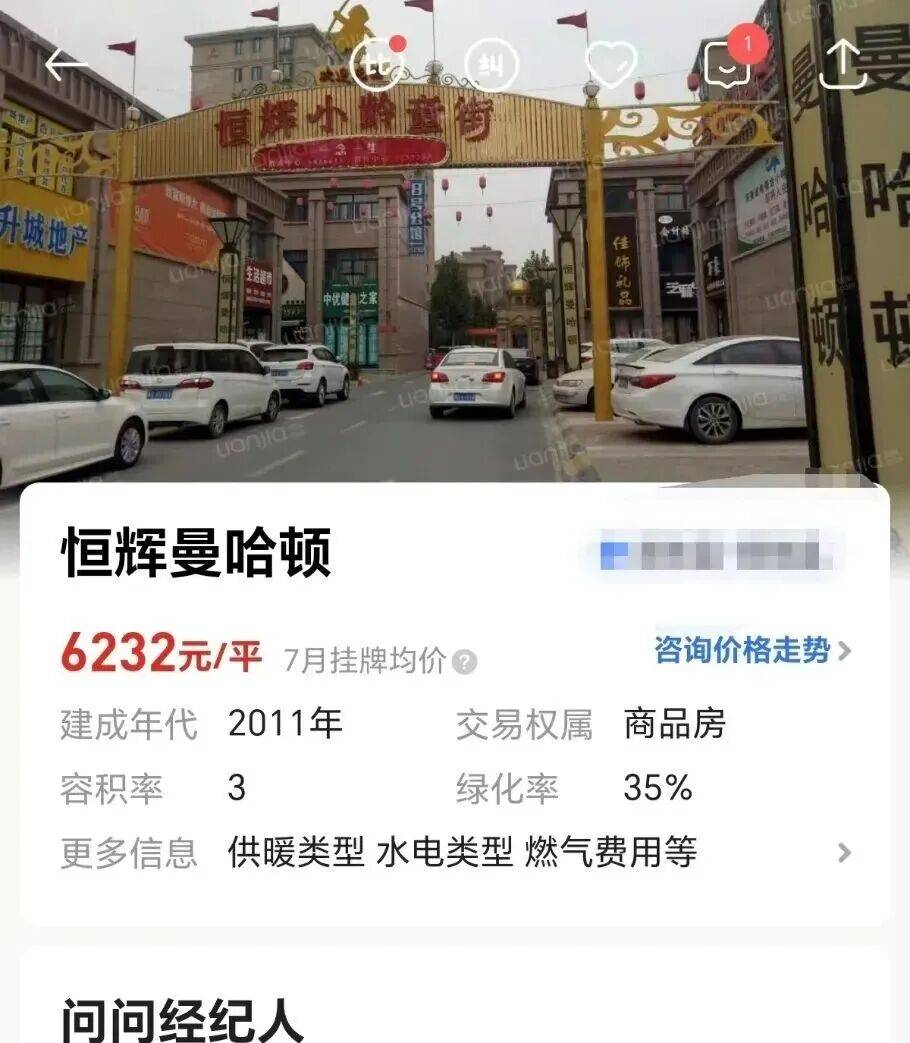Tap the help icon beside 7月挂牌均价
910x1043 pixels.
click(464, 662)
